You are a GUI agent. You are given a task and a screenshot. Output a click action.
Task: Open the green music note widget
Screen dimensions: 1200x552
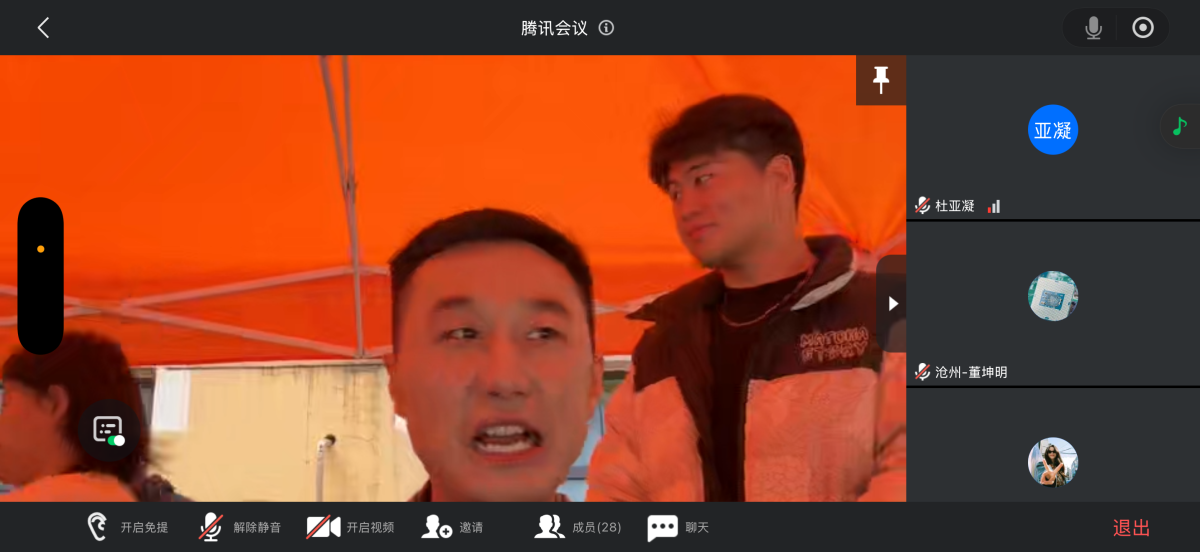click(x=1180, y=127)
